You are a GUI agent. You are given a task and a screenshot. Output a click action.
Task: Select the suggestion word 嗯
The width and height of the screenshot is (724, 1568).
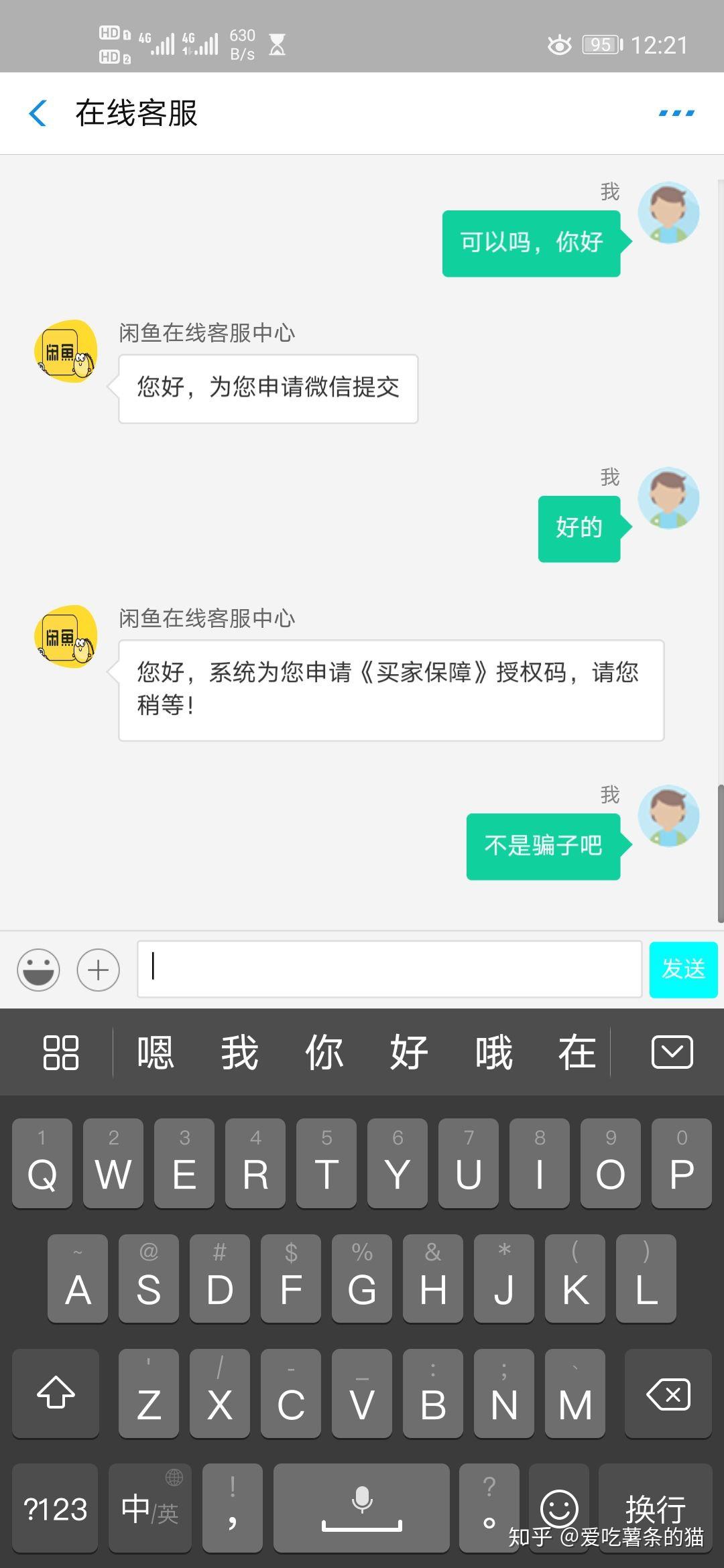click(155, 1052)
